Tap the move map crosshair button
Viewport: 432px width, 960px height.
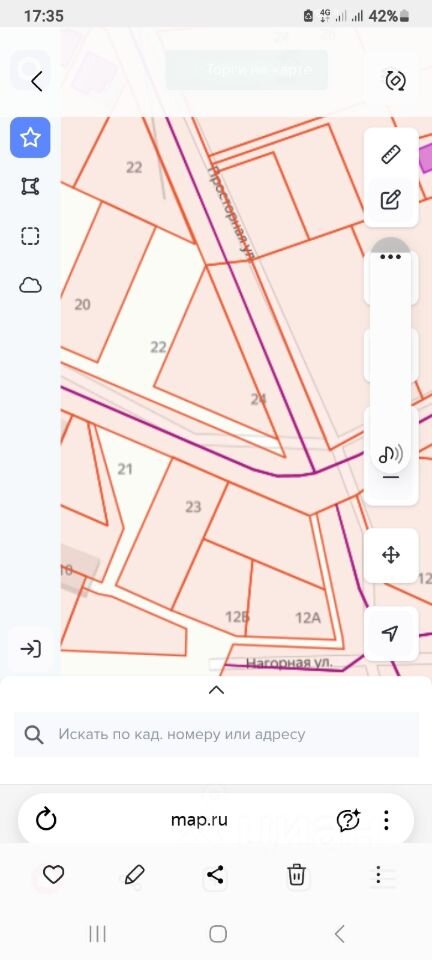[x=390, y=555]
